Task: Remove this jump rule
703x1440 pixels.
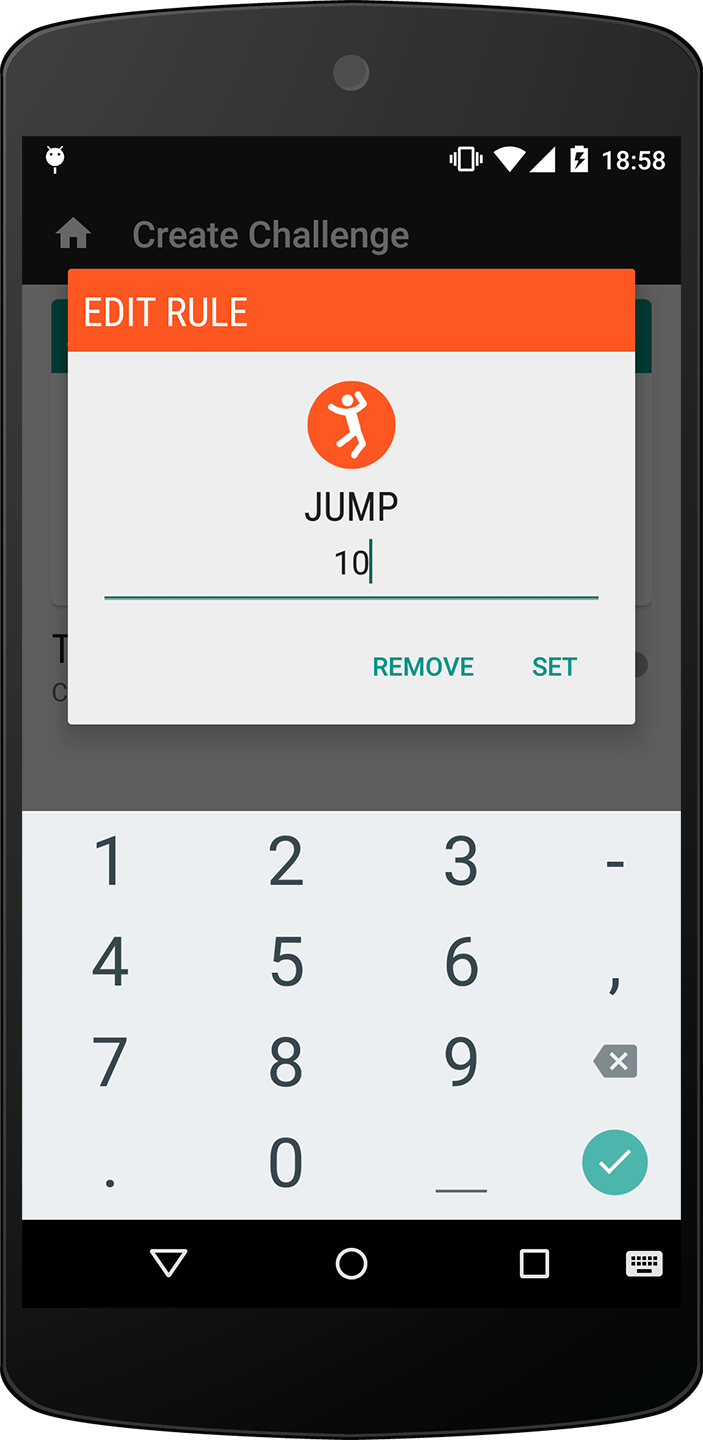Action: pyautogui.click(x=423, y=667)
